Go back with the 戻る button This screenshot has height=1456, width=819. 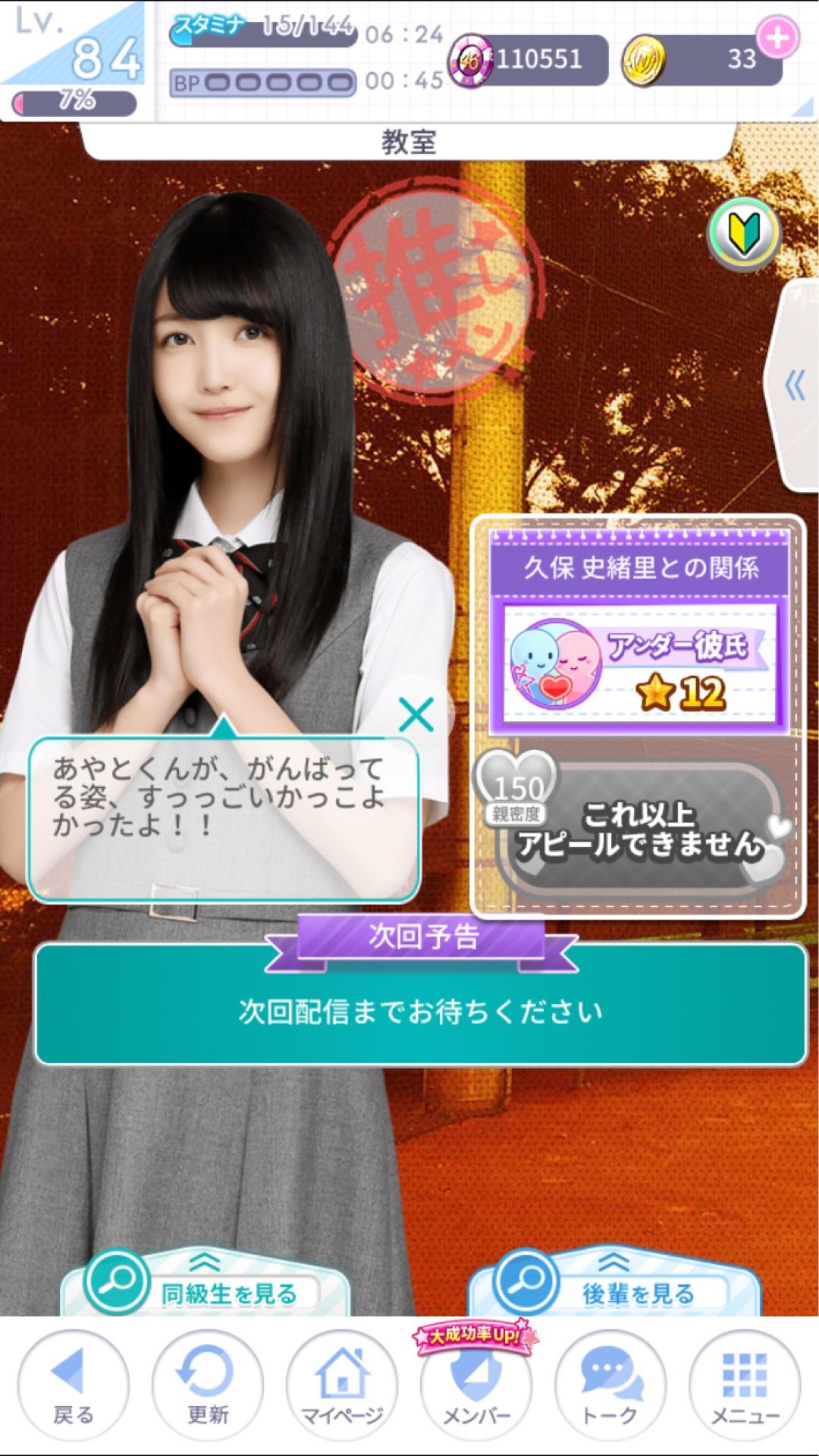pos(74,1385)
